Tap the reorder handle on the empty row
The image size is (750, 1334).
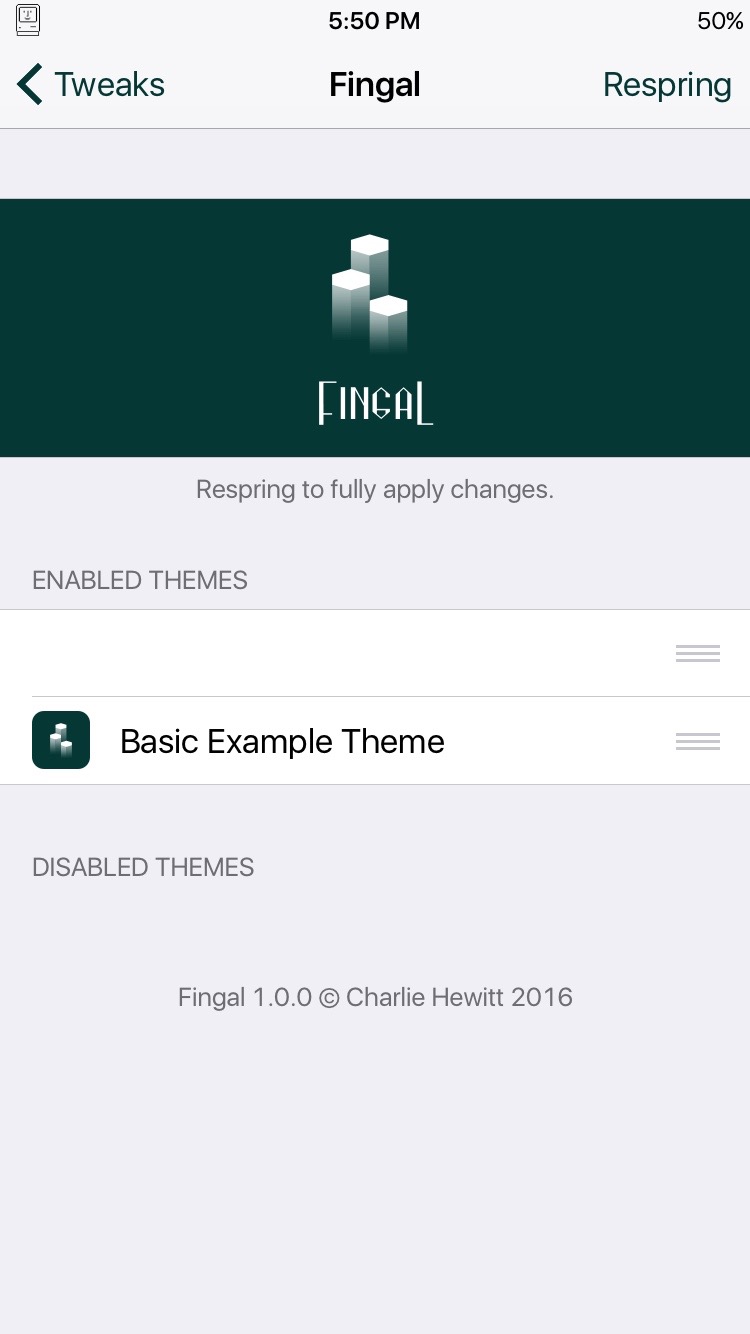(x=698, y=653)
